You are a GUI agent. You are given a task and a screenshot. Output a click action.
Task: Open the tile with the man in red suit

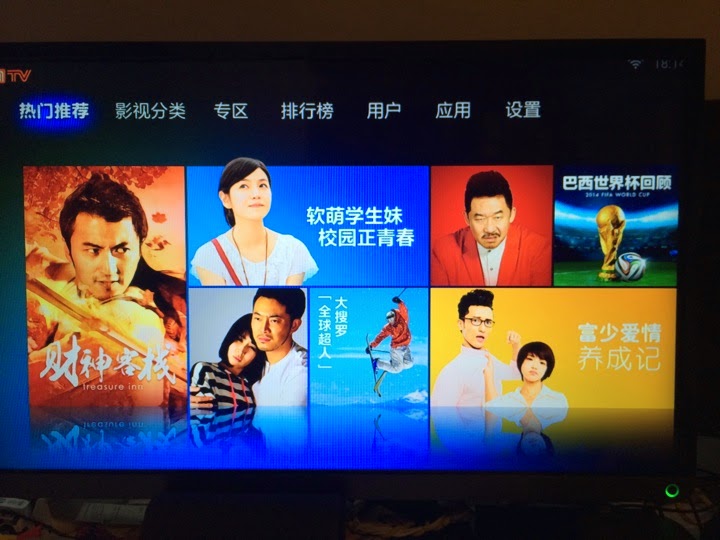coord(491,226)
